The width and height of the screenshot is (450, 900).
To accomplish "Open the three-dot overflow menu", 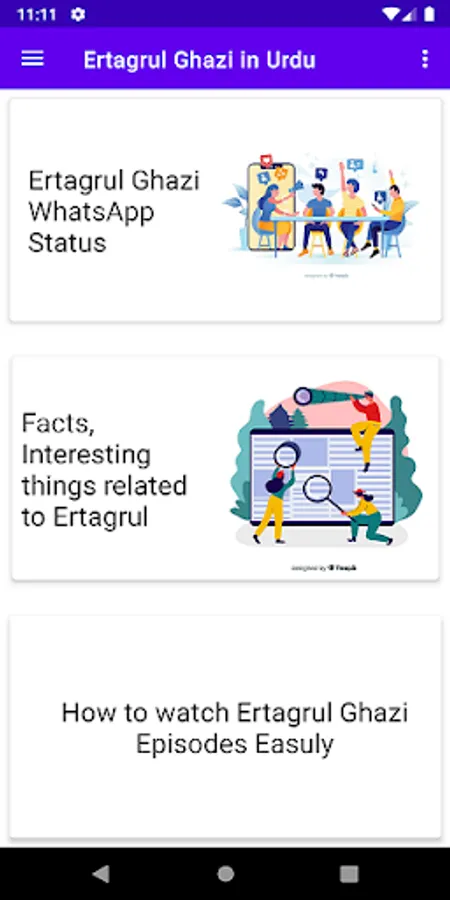I will point(425,59).
